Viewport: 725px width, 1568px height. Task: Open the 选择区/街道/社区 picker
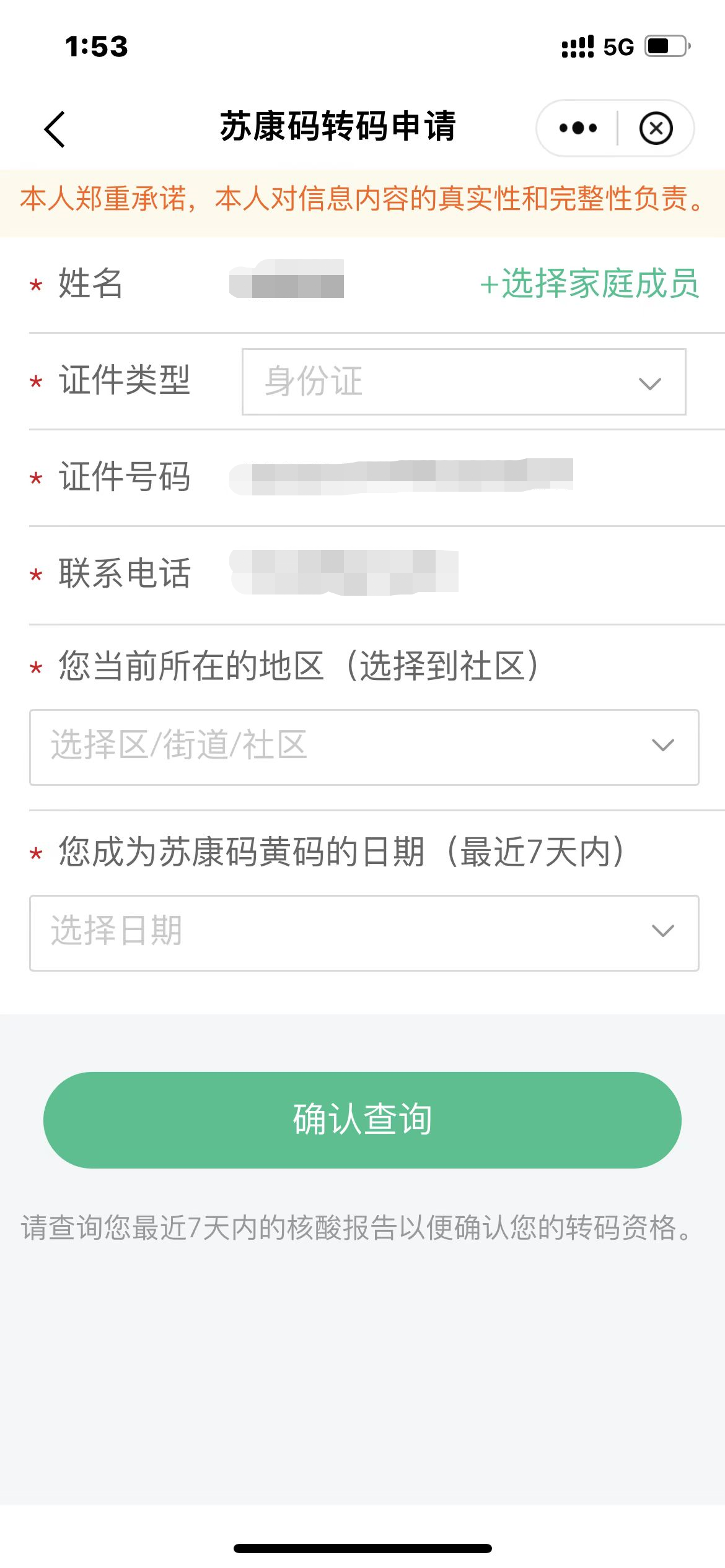tap(364, 747)
